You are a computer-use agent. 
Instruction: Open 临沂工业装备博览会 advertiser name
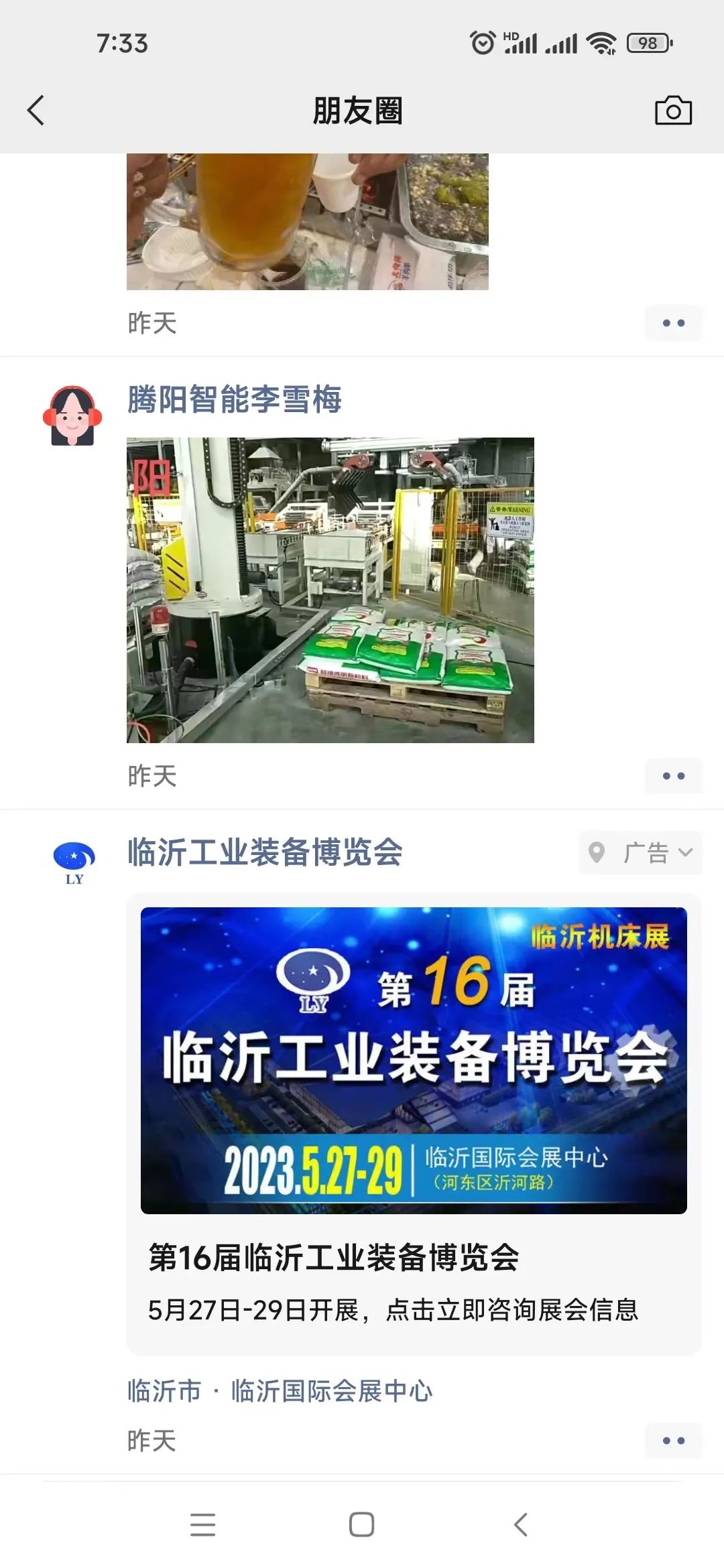[265, 852]
